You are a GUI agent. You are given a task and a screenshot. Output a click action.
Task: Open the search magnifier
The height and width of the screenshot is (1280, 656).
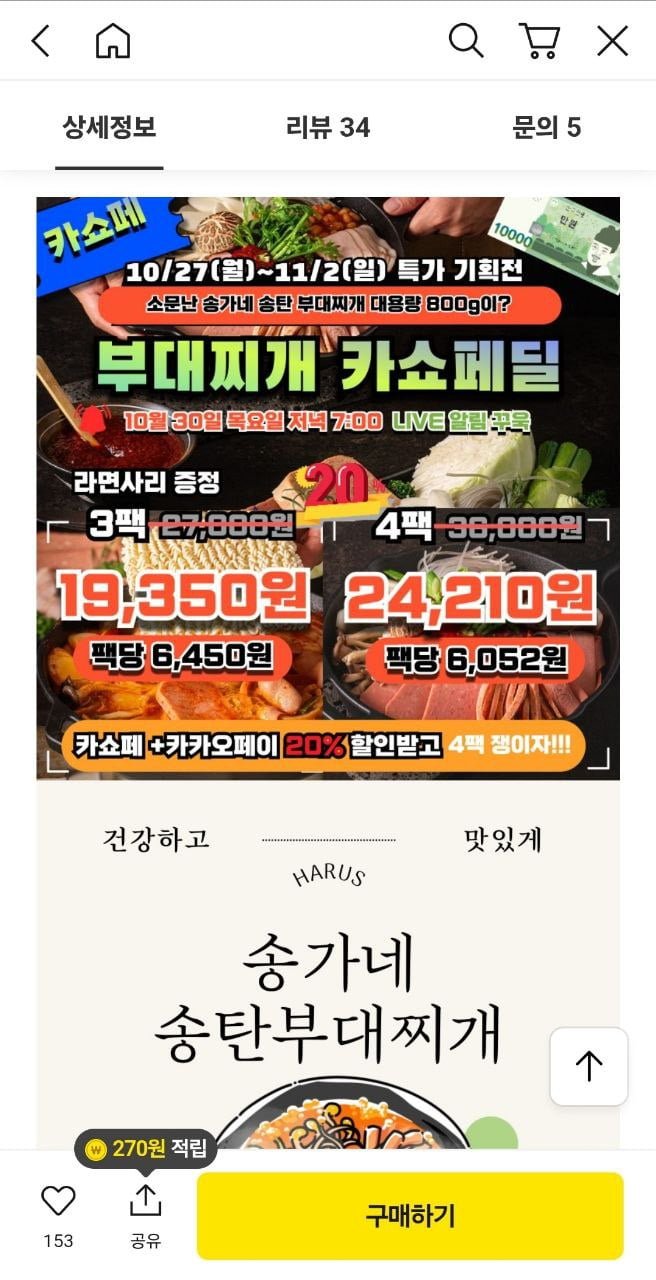point(466,41)
